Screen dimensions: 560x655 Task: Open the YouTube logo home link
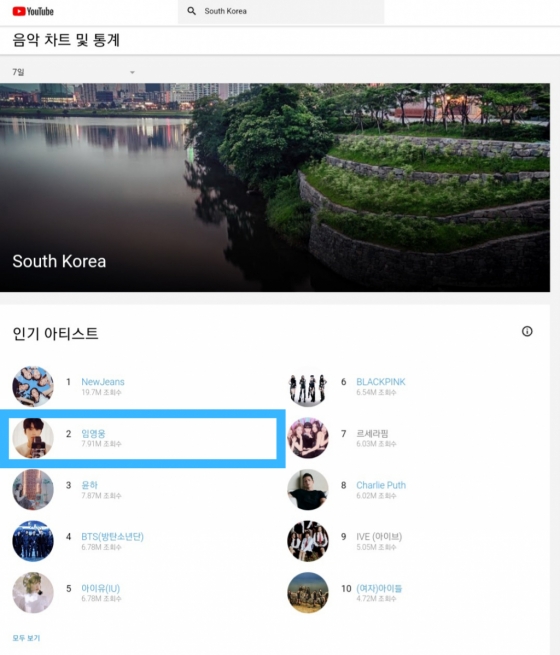[x=33, y=11]
